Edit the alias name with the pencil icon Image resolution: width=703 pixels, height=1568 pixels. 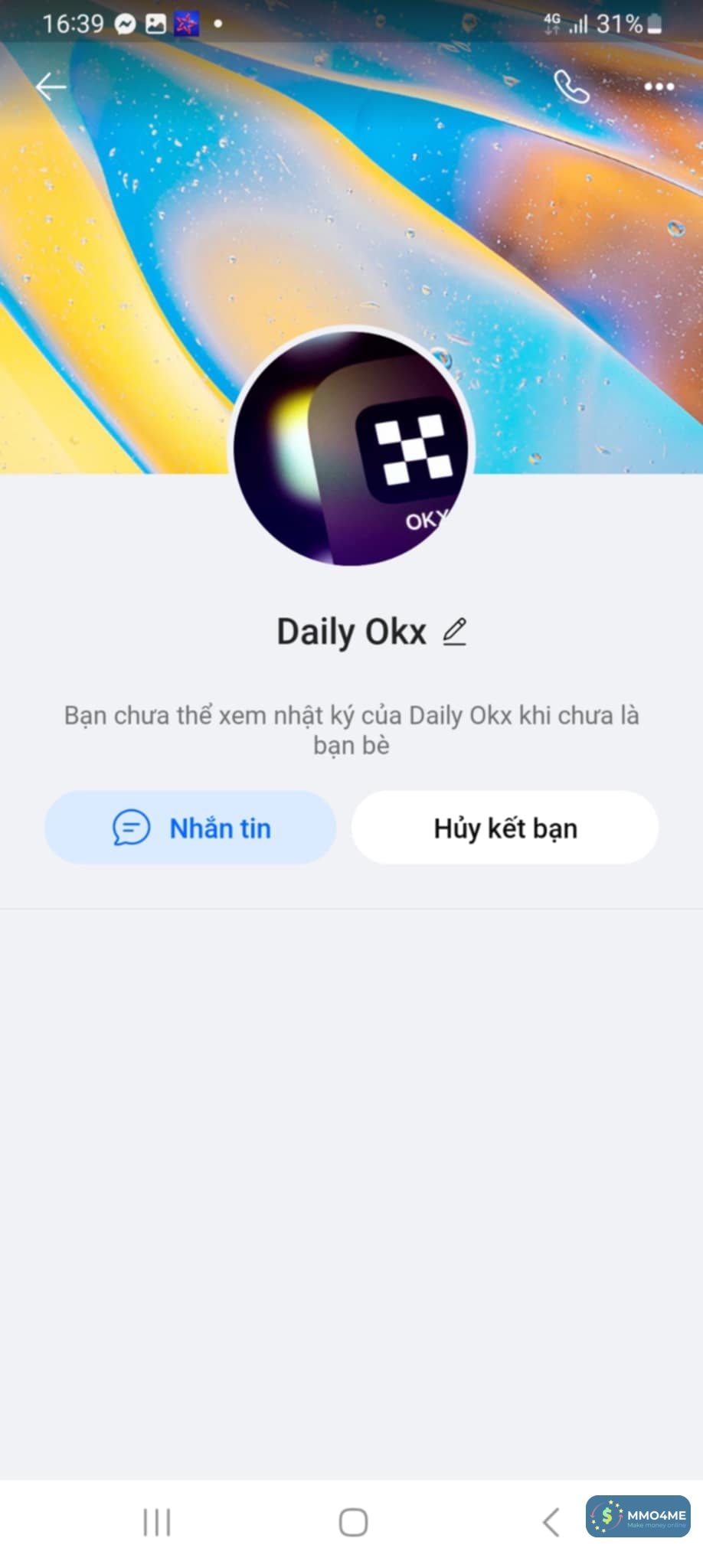click(455, 632)
